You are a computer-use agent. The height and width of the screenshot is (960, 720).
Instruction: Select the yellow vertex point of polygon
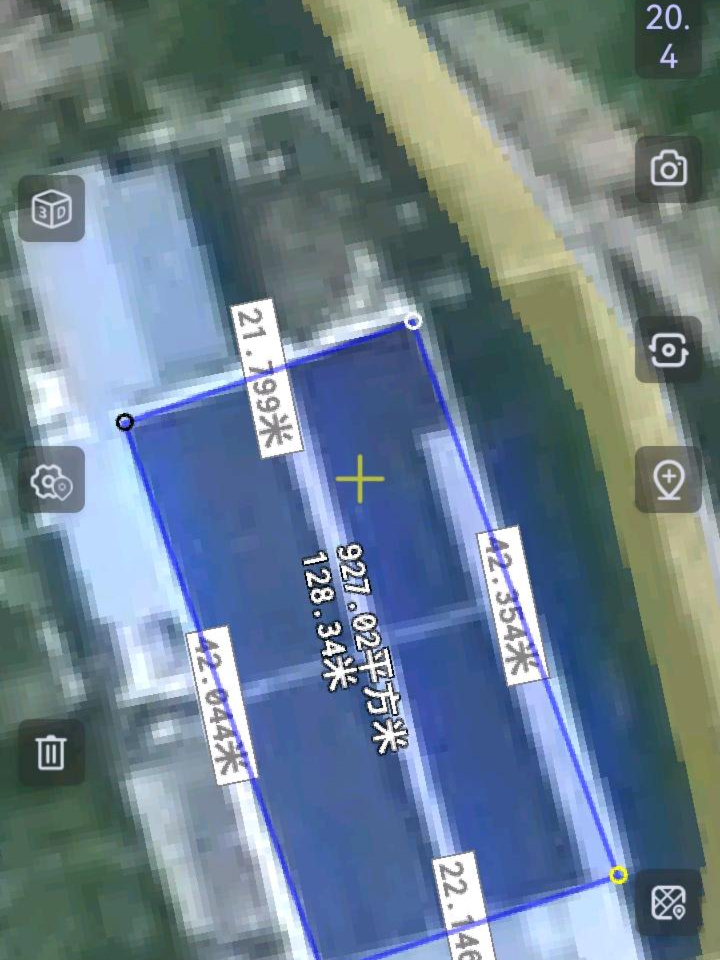coord(618,875)
